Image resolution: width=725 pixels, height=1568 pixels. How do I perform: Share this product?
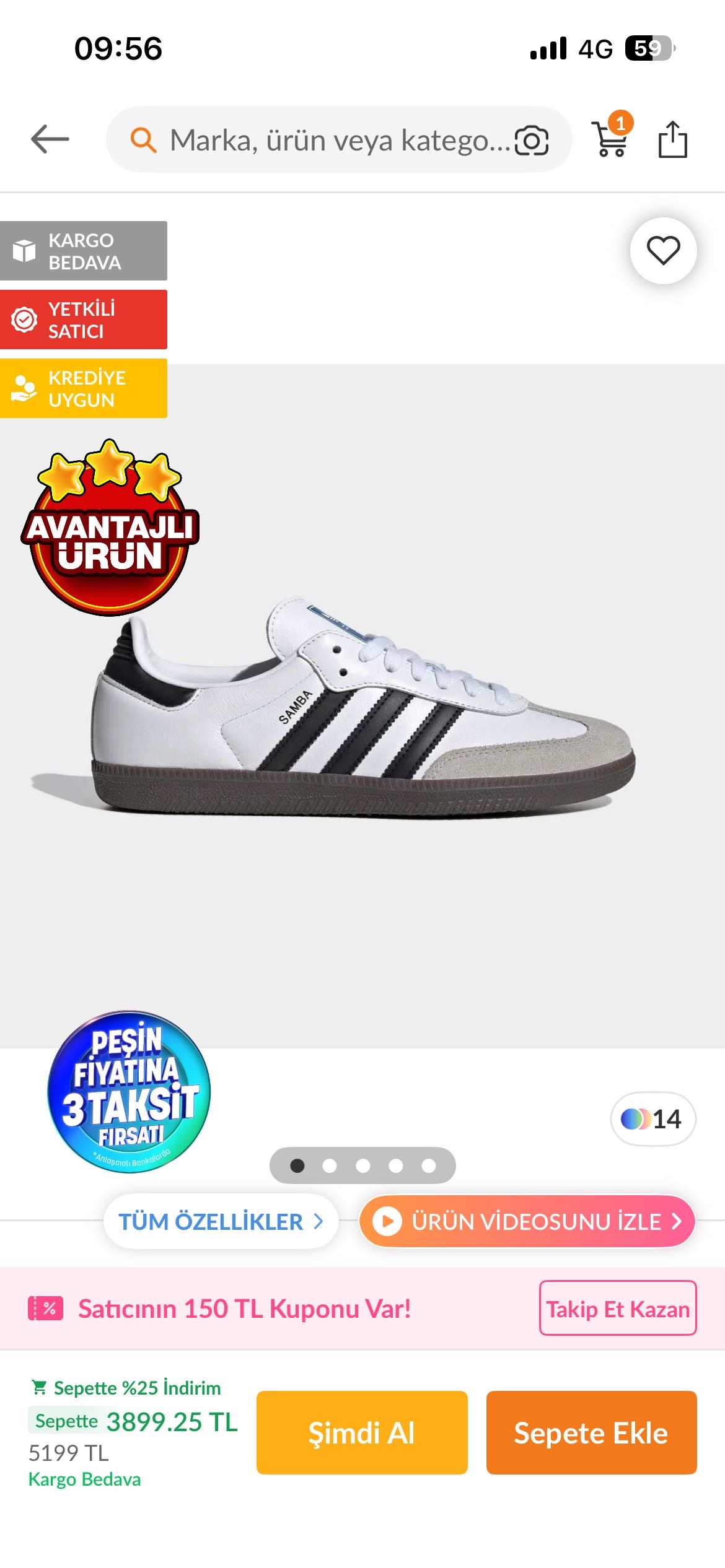tap(672, 139)
